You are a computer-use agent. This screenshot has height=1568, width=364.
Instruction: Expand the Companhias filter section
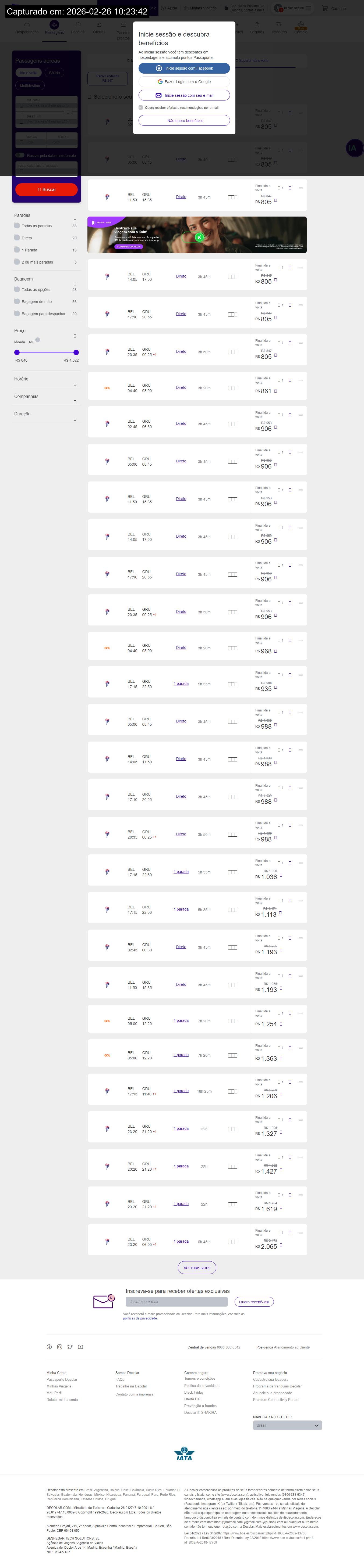click(x=74, y=402)
